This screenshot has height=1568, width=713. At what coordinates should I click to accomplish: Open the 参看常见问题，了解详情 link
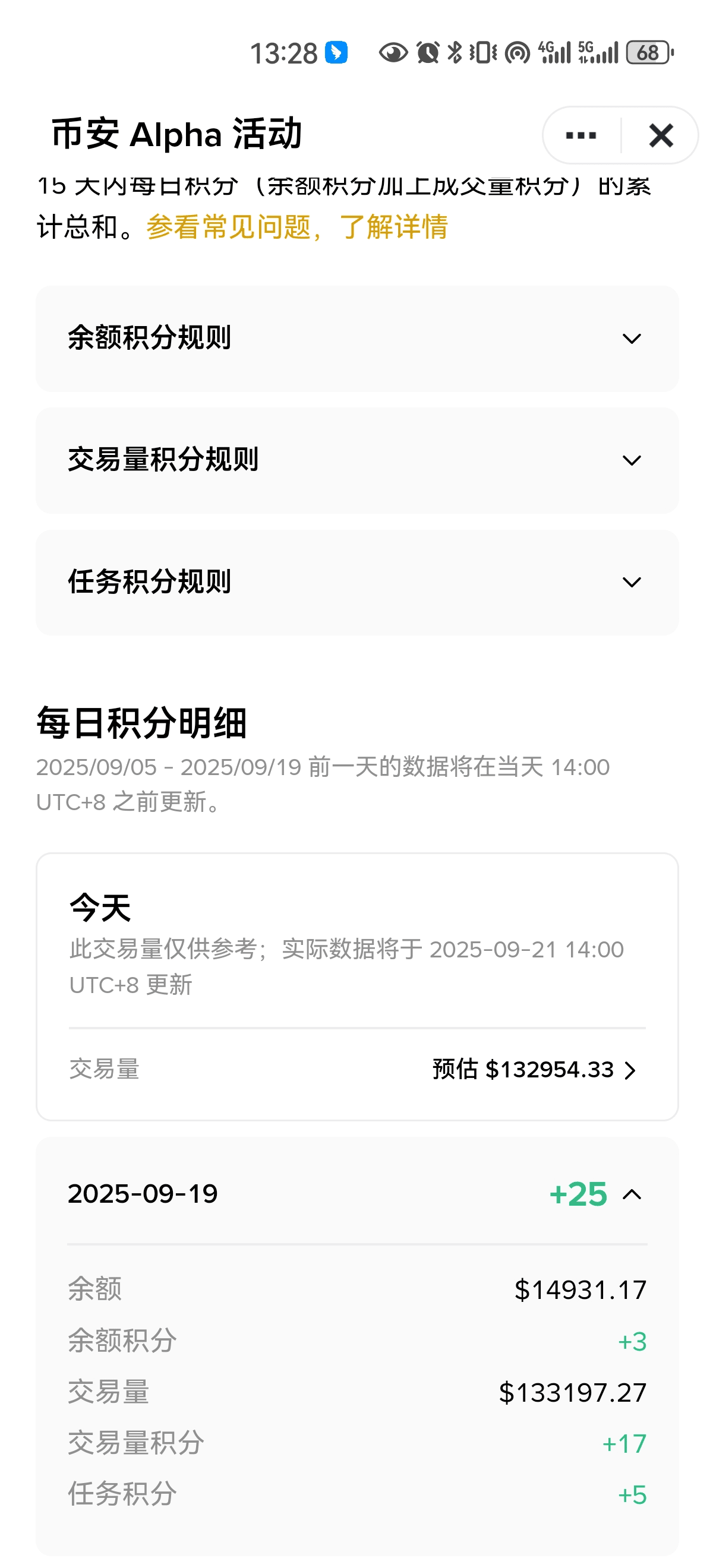point(297,227)
